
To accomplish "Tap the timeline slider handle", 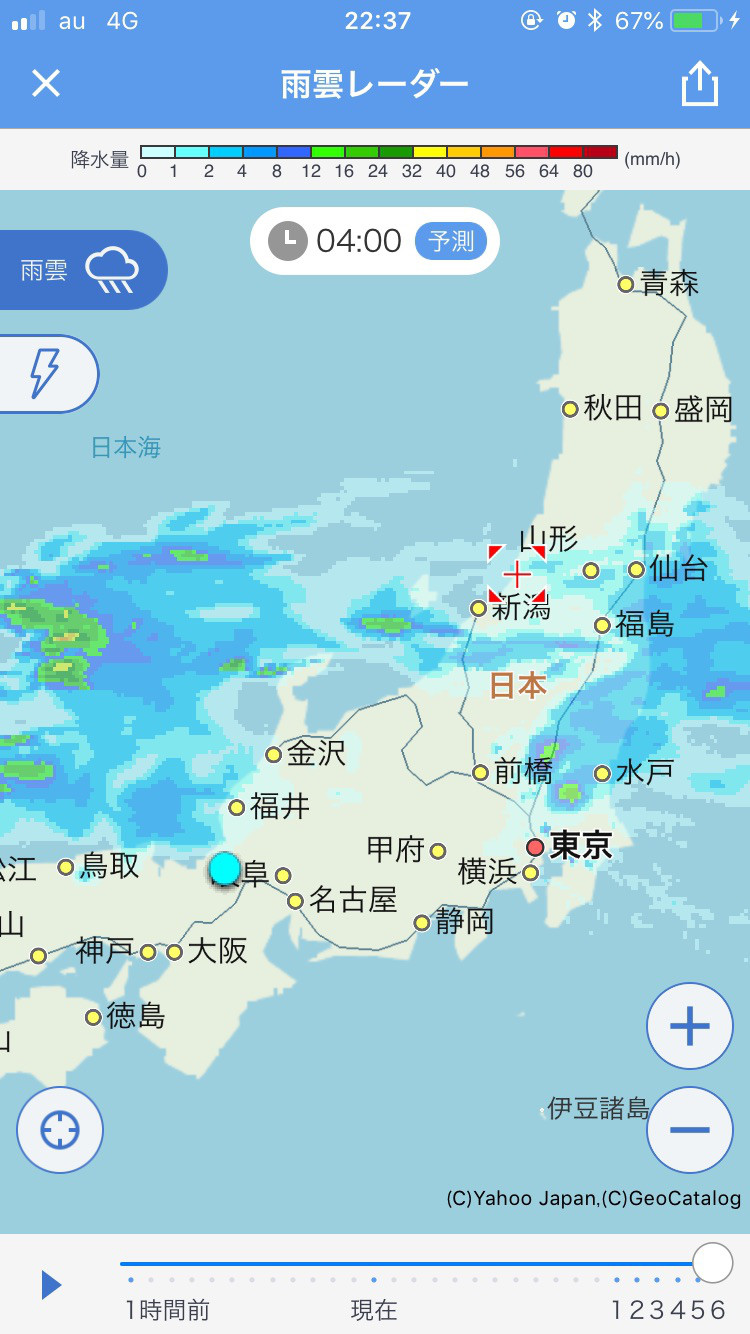I will pyautogui.click(x=712, y=1263).
